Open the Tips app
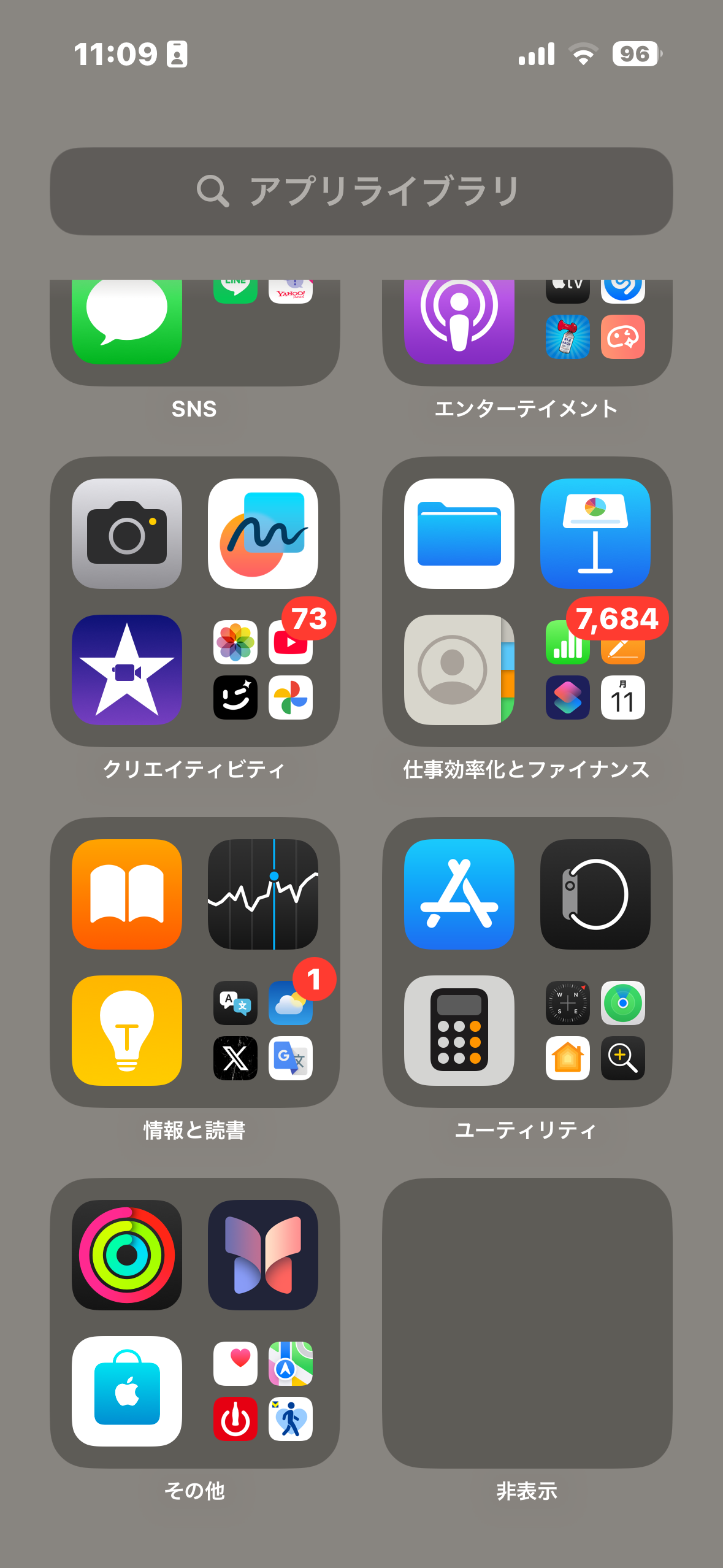The image size is (723, 1568). coord(127,1030)
